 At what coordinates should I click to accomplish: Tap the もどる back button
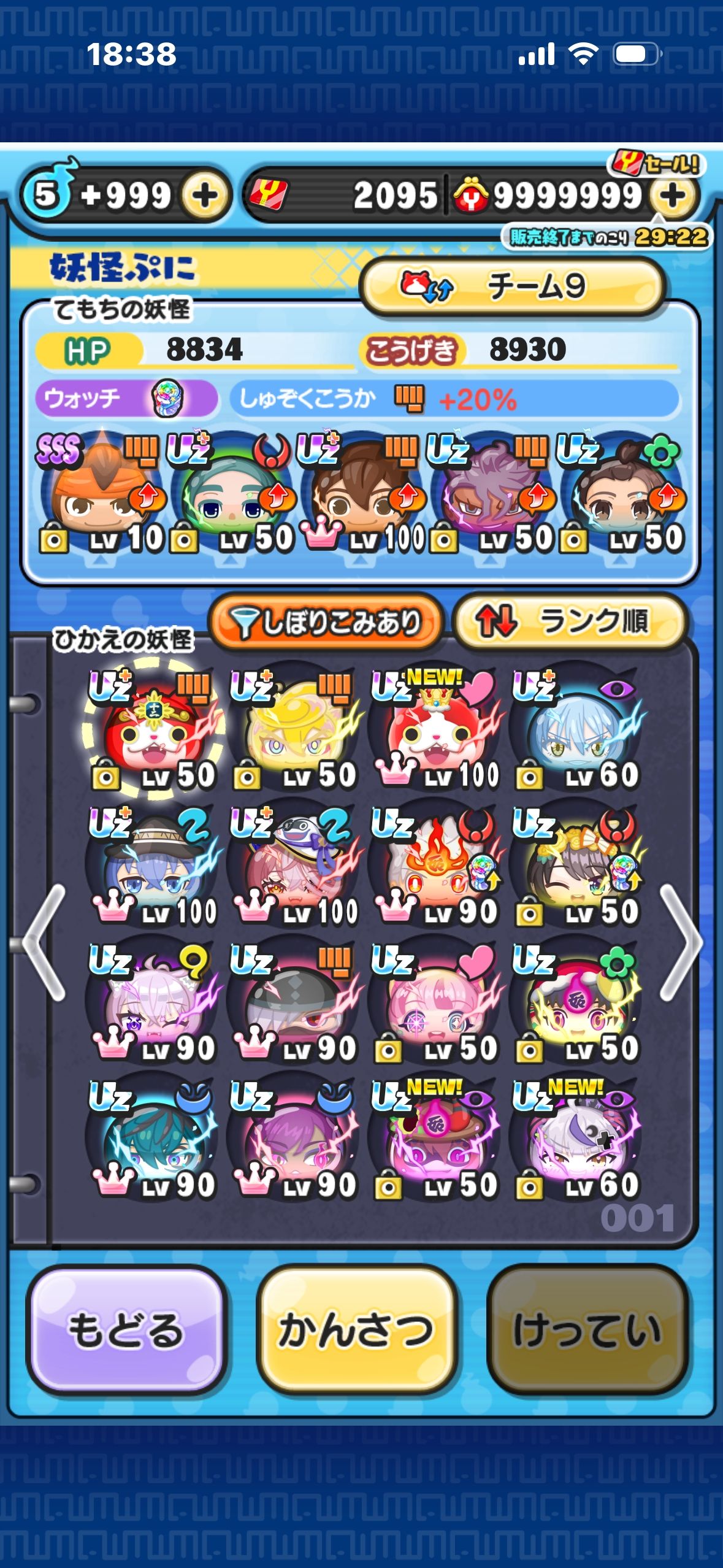coord(126,1331)
